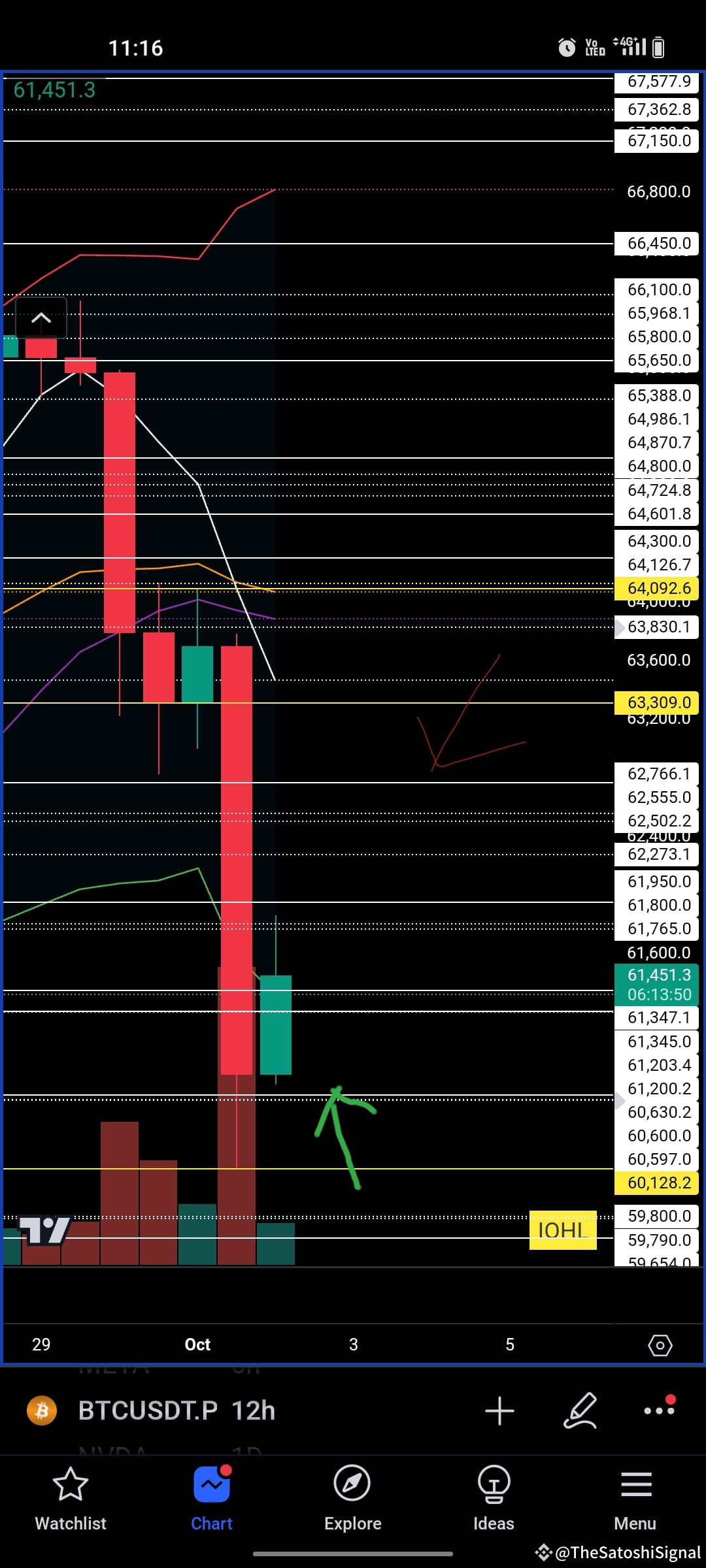The height and width of the screenshot is (1568, 706).
Task: Tap the Oct label on the date axis
Action: tap(197, 1345)
